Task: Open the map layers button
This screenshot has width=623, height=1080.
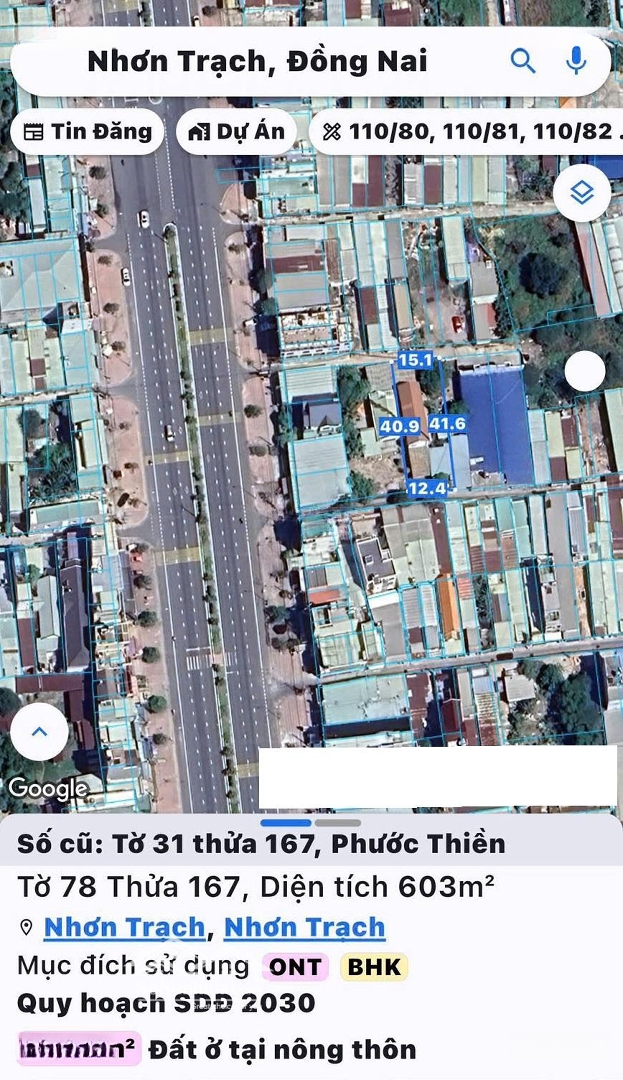Action: click(x=583, y=192)
